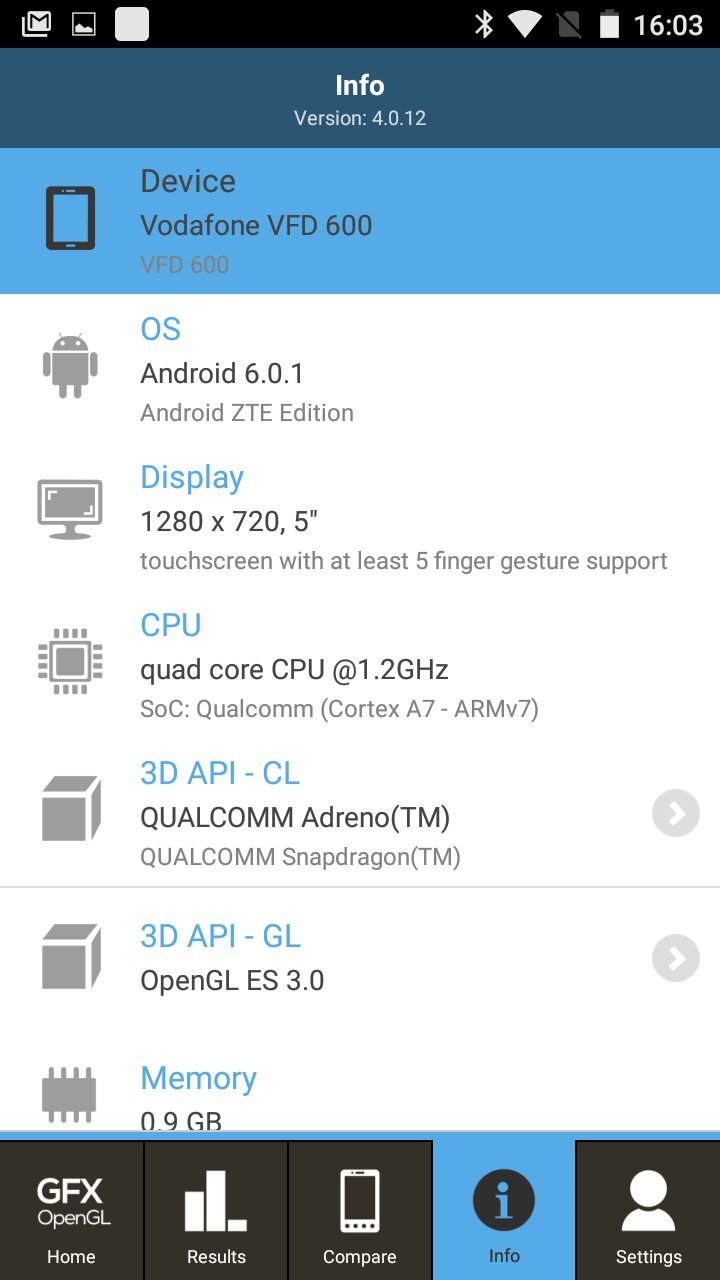Image resolution: width=720 pixels, height=1280 pixels.
Task: Tap the QUALCOMM Adreno(TM) entry
Action: tap(293, 817)
